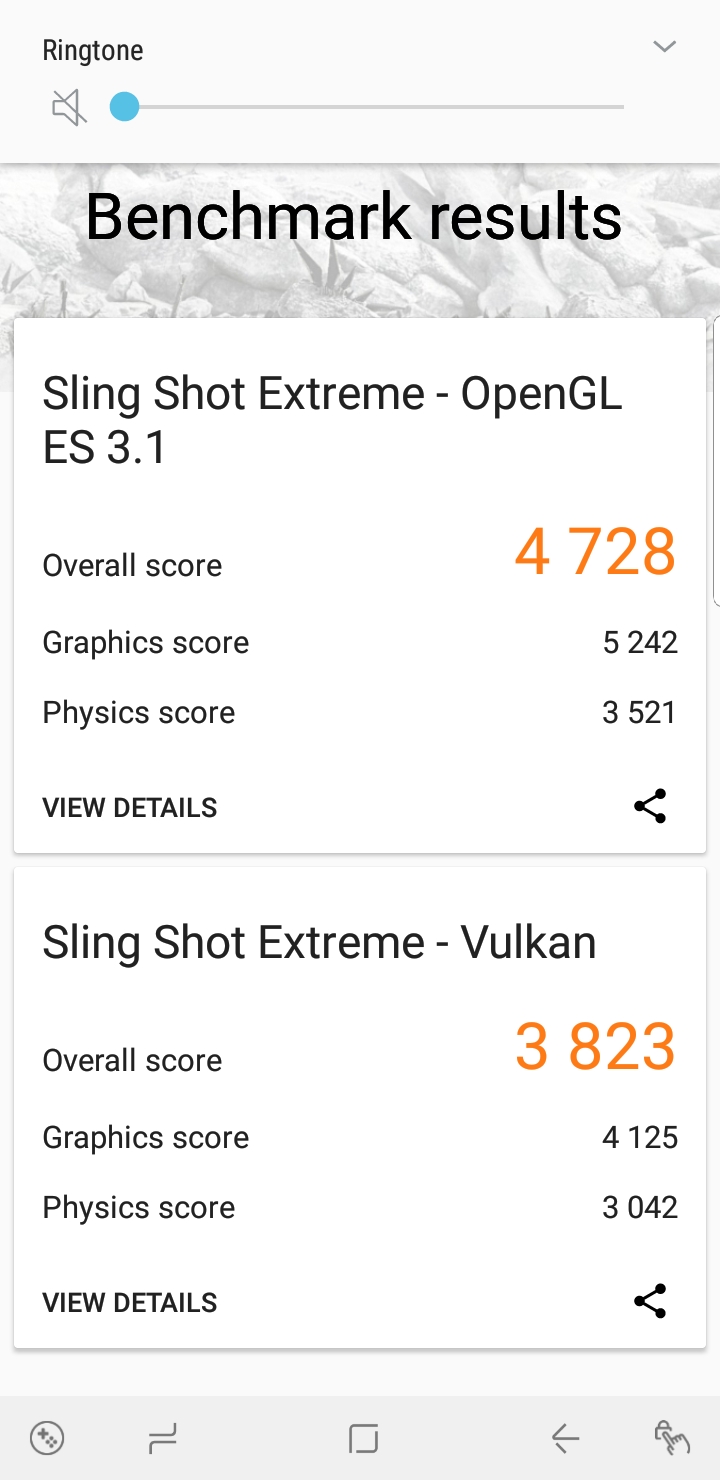720x1480 pixels.
Task: Share the OpenGL ES 3.1 score
Action: click(x=650, y=806)
